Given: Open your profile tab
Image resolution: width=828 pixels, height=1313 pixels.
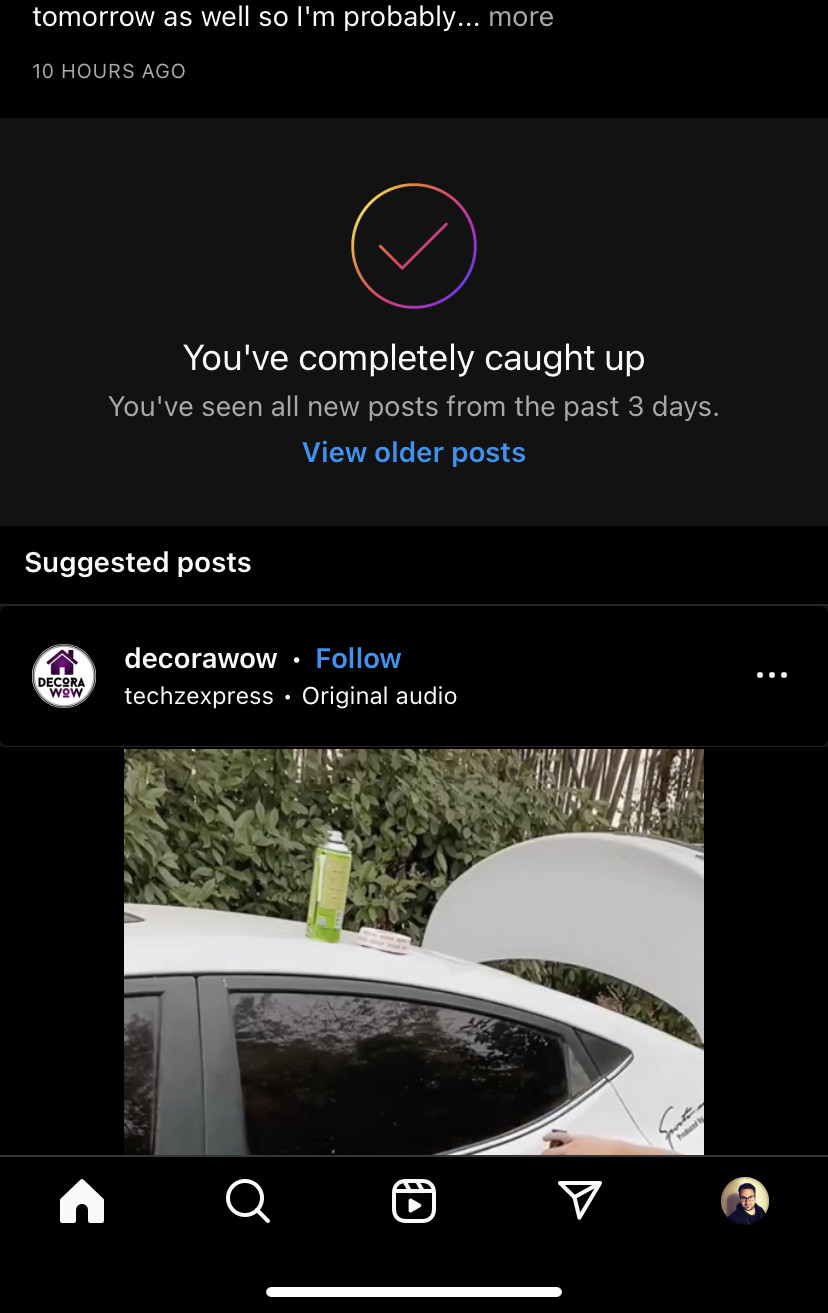Looking at the screenshot, I should click(x=745, y=1200).
